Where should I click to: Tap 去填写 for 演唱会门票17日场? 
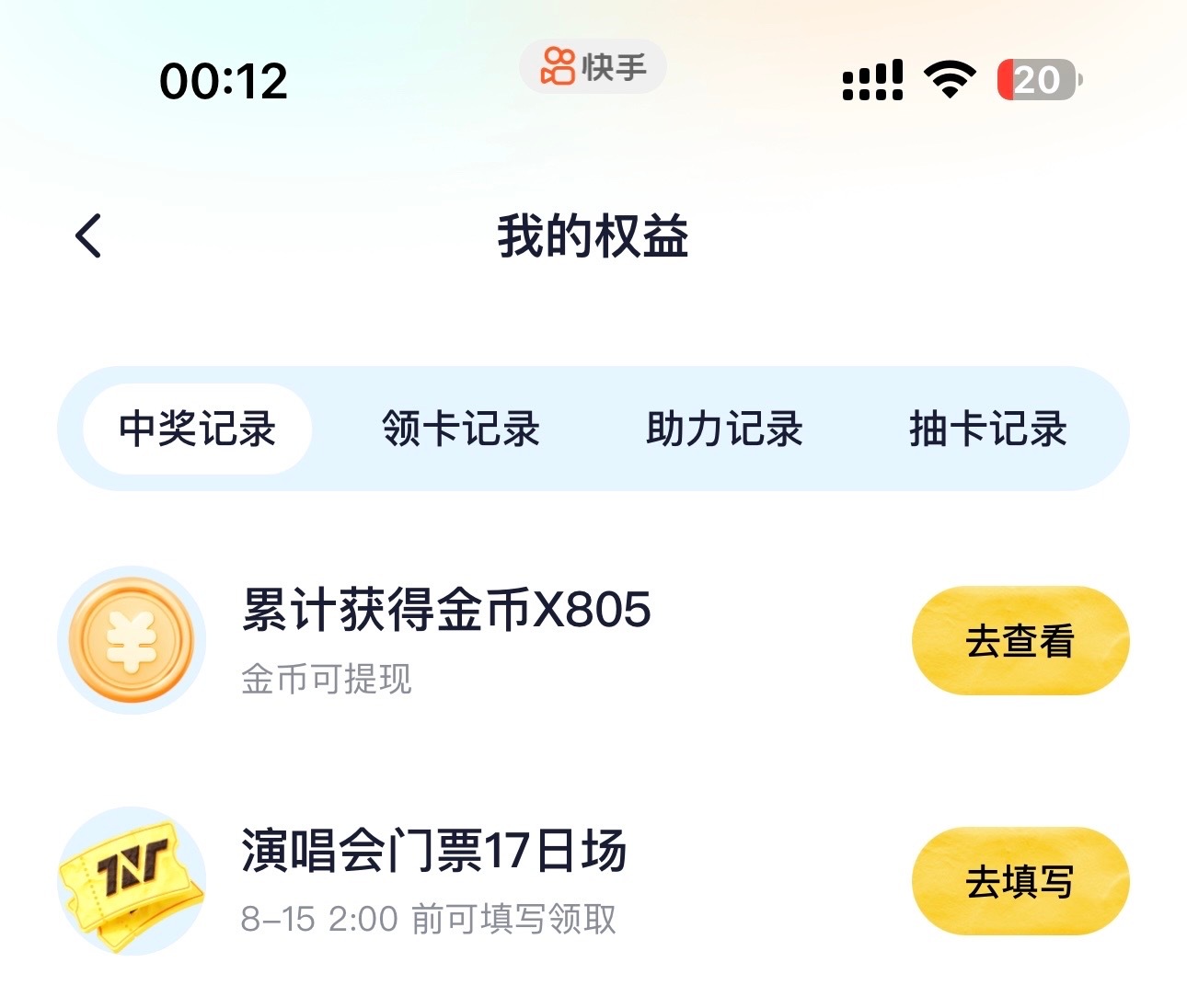tap(1020, 881)
